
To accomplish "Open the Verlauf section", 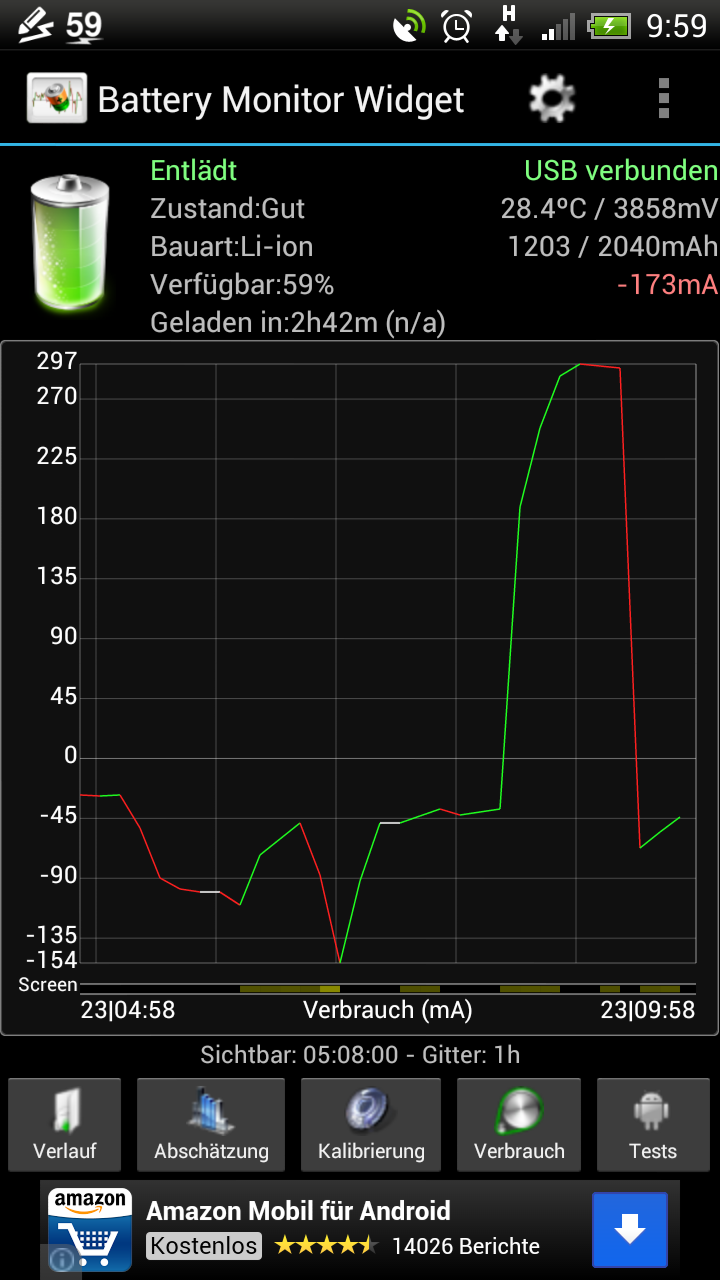I will coord(65,1125).
